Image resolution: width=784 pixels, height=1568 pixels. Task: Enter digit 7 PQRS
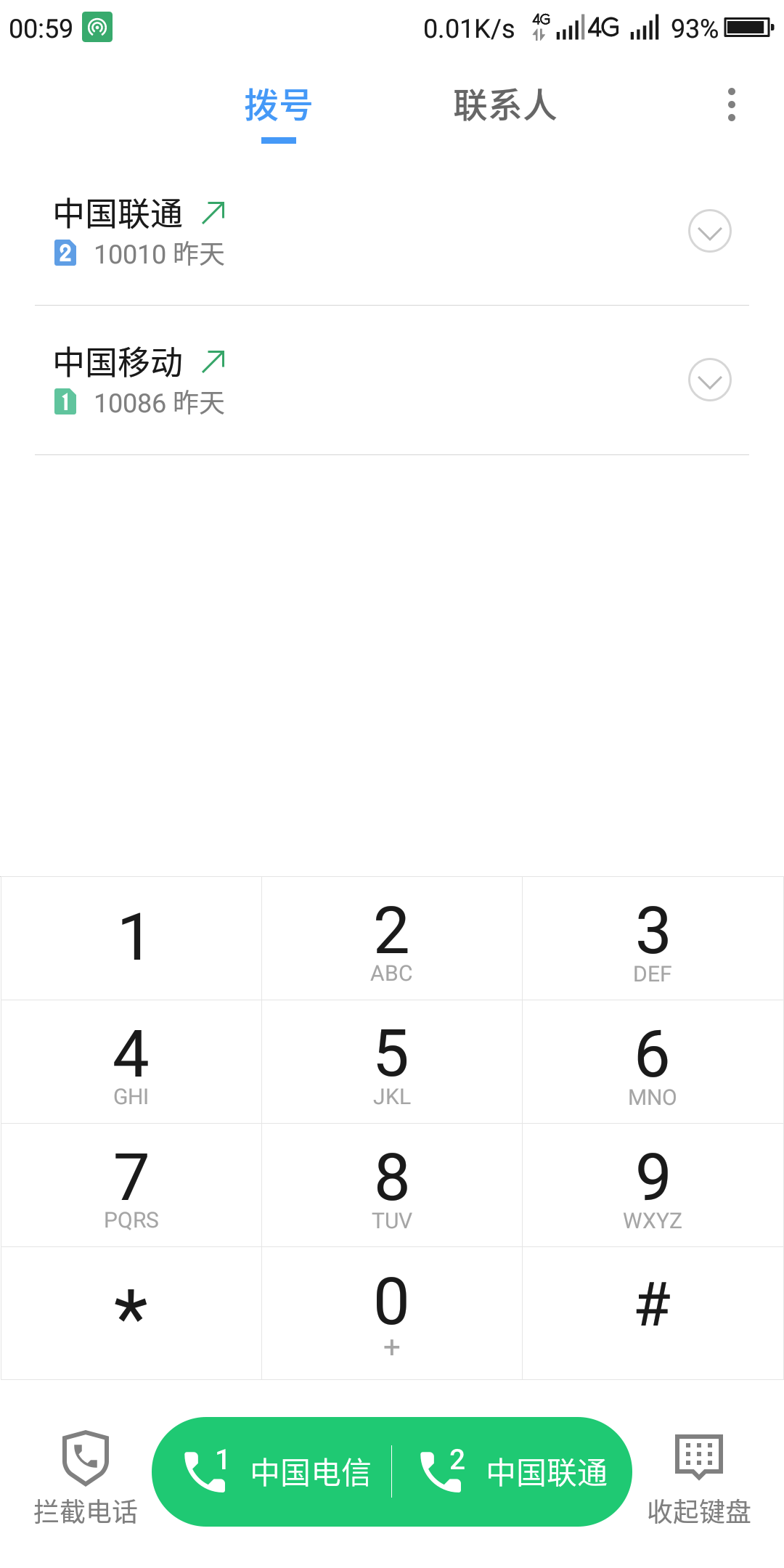point(131,1185)
